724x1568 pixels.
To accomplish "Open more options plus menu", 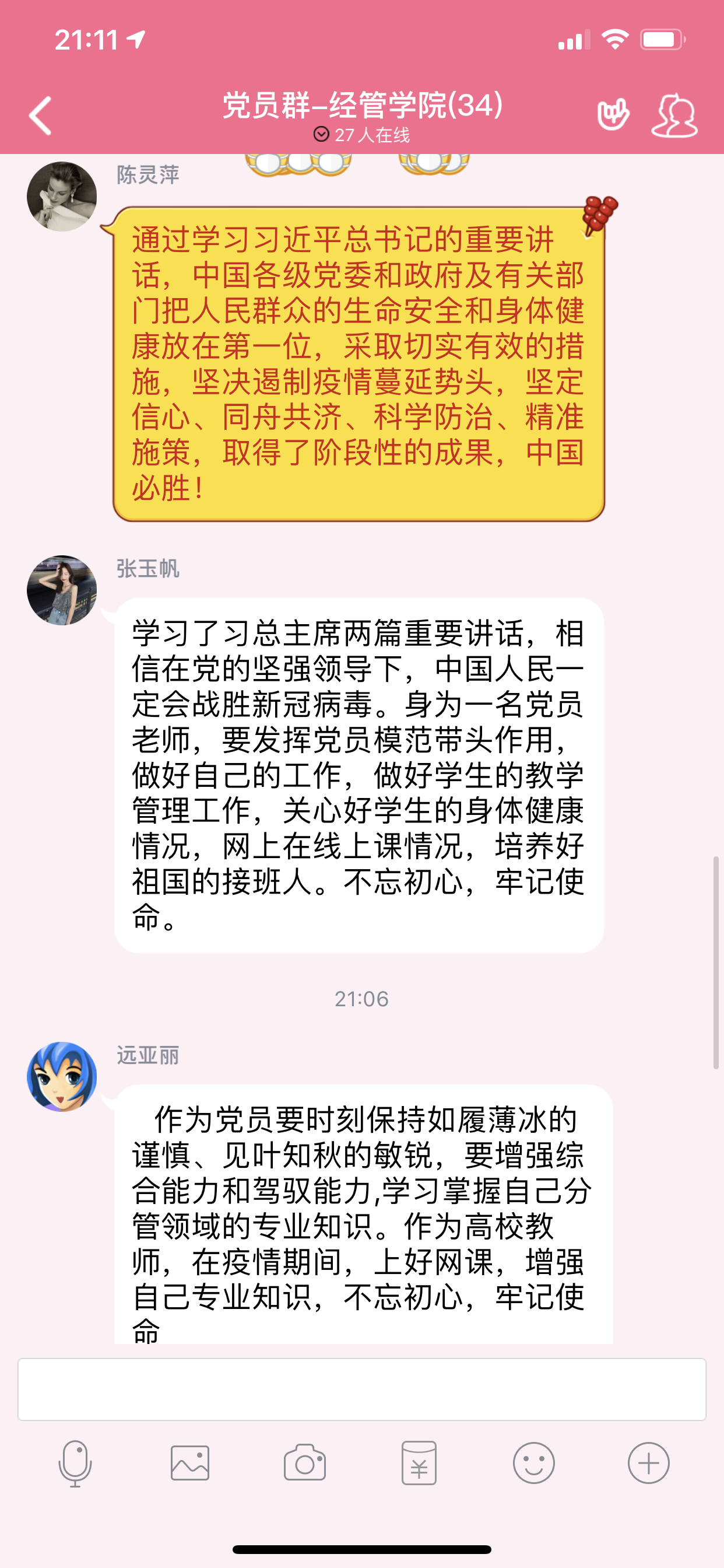I will (649, 1464).
